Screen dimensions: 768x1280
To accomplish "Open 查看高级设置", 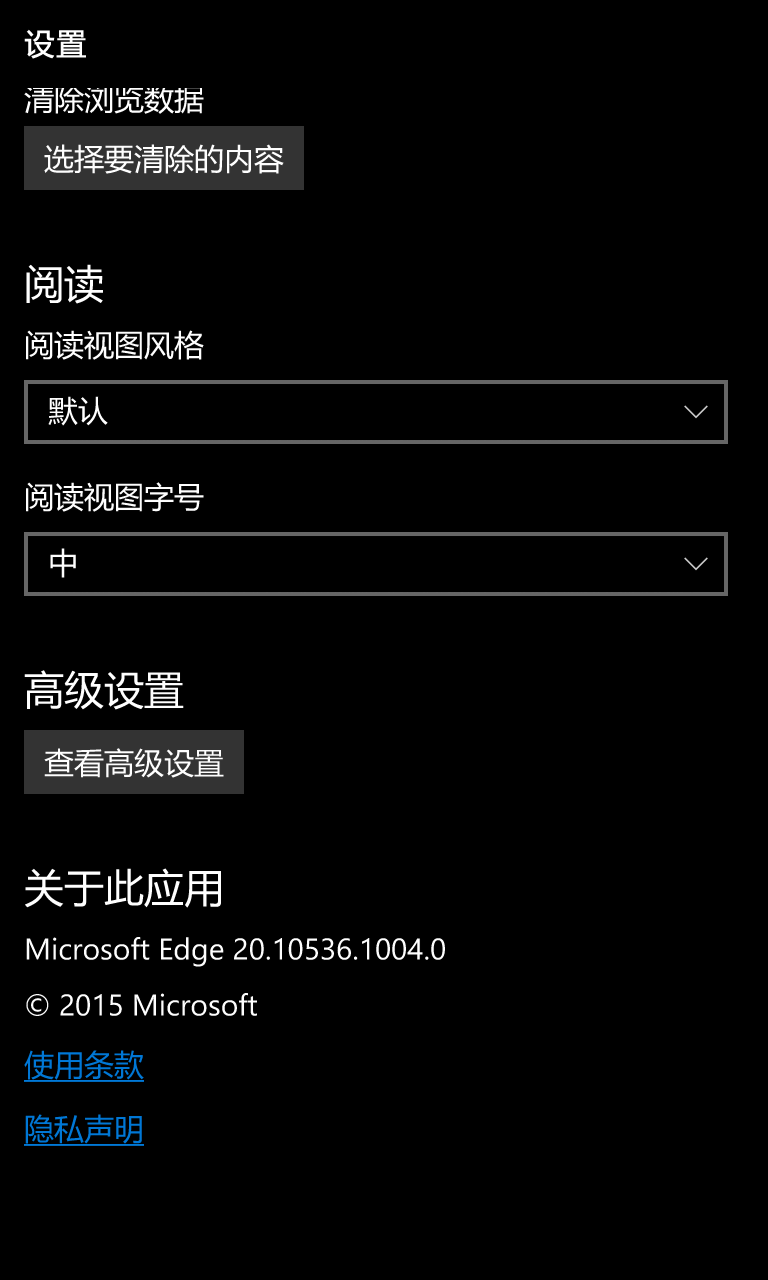I will point(134,762).
